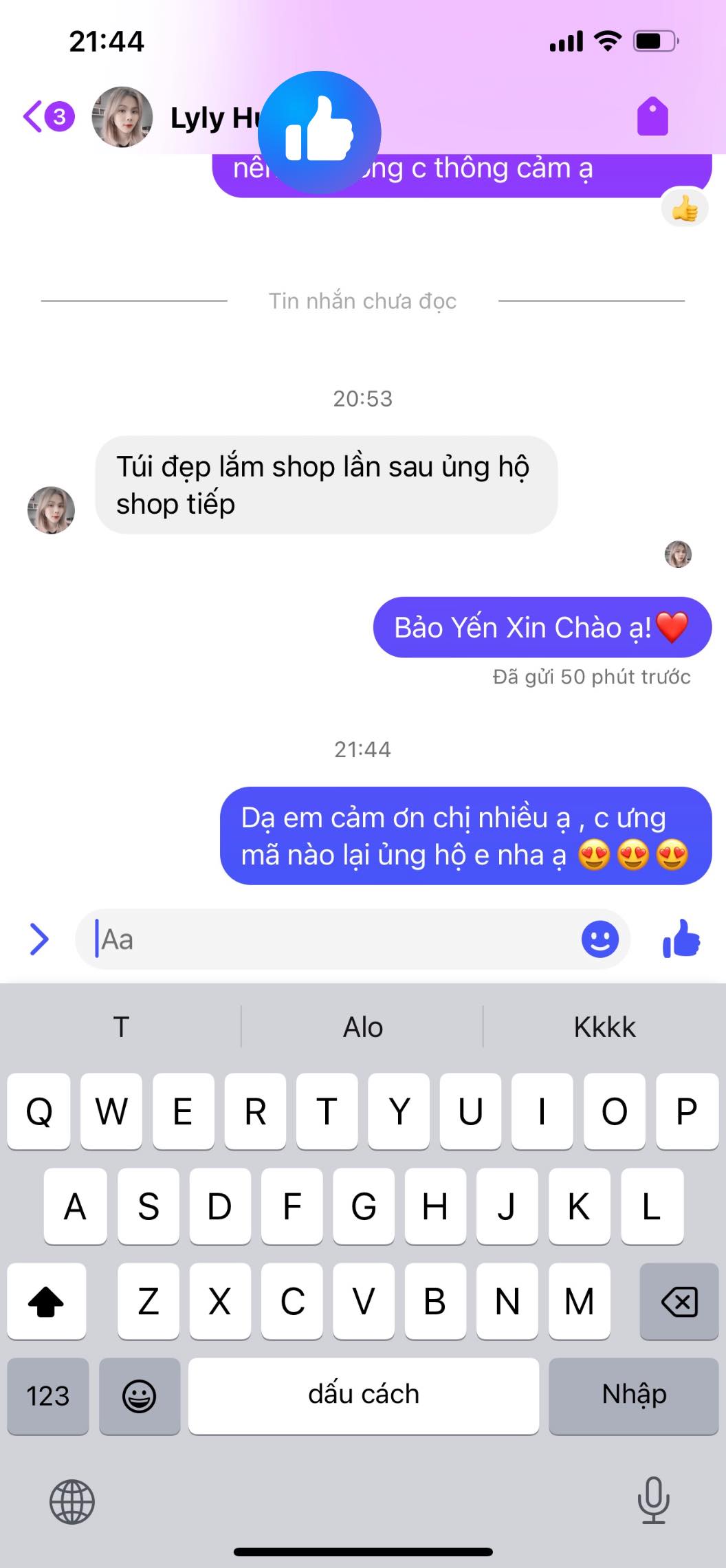Open the keyboard emoji key
This screenshot has width=726, height=1568.
click(140, 1396)
